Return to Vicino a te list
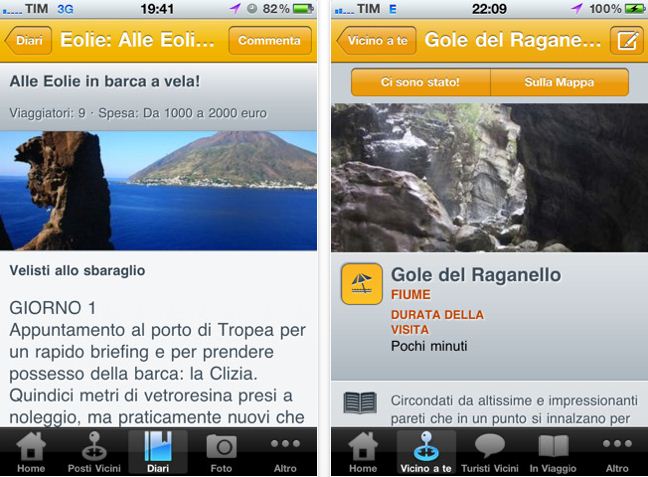The width and height of the screenshot is (648, 477). [x=374, y=41]
